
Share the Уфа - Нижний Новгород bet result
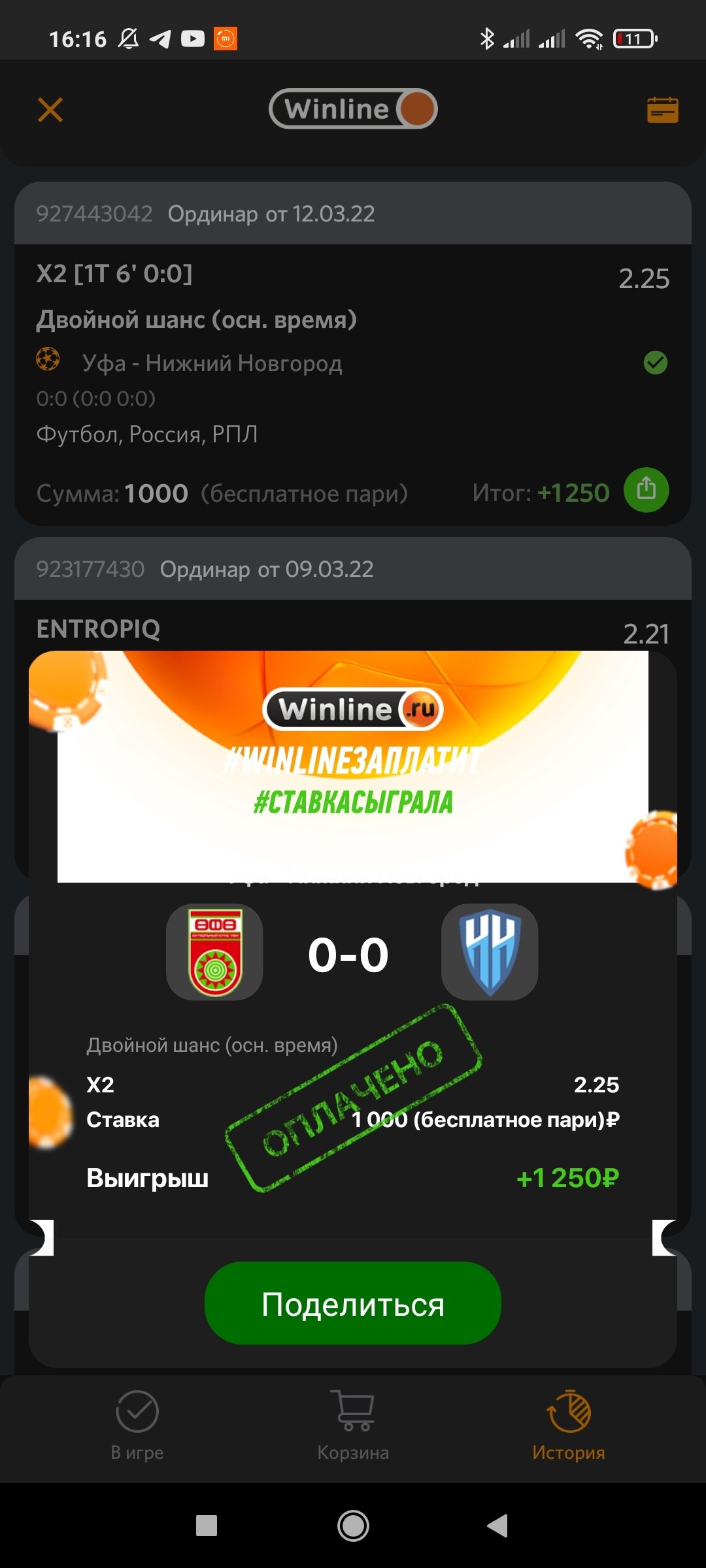point(646,490)
